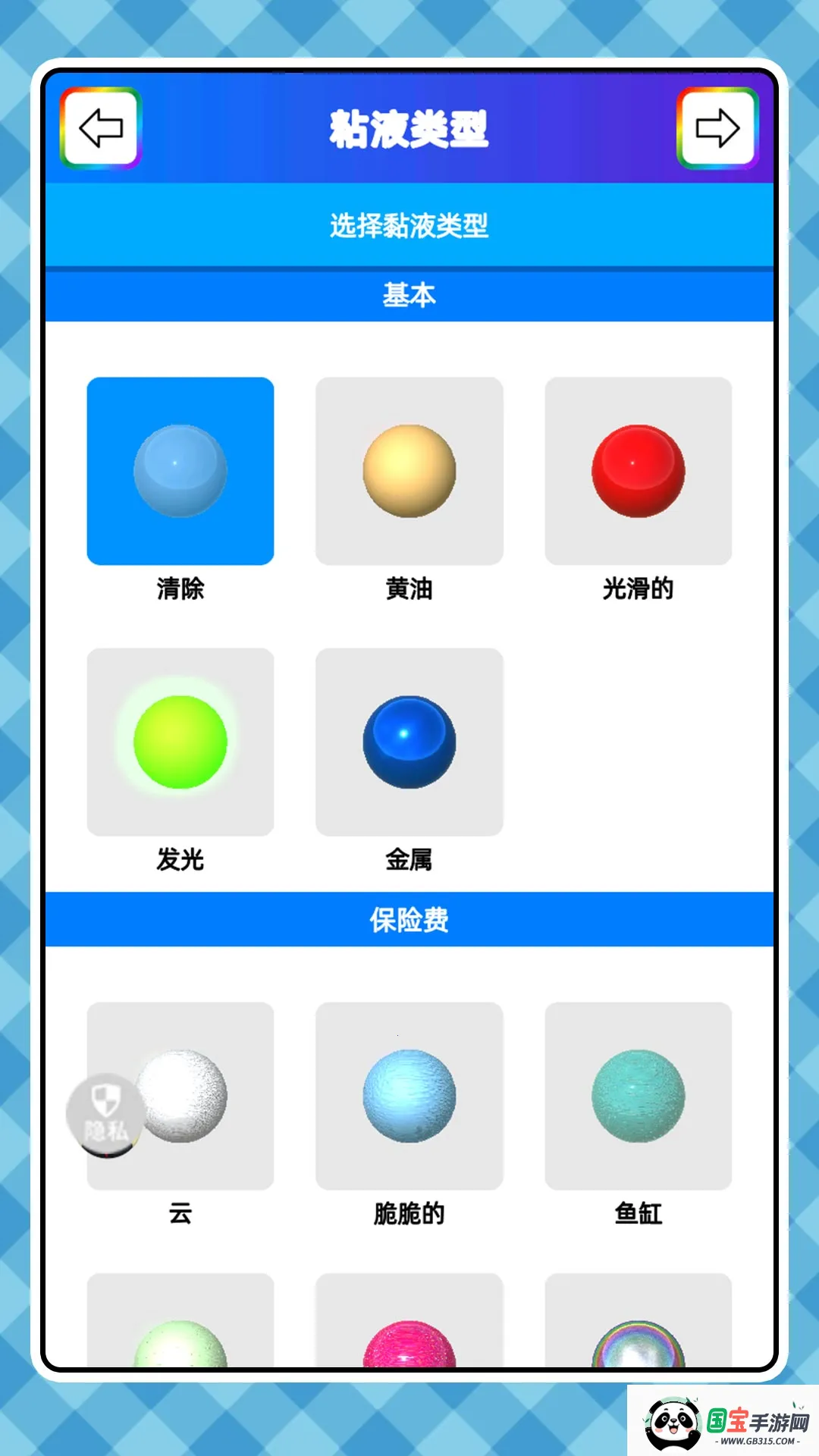Screen dimensions: 819x1456
Task: Collapse the 基本 slime category
Action: (x=409, y=296)
